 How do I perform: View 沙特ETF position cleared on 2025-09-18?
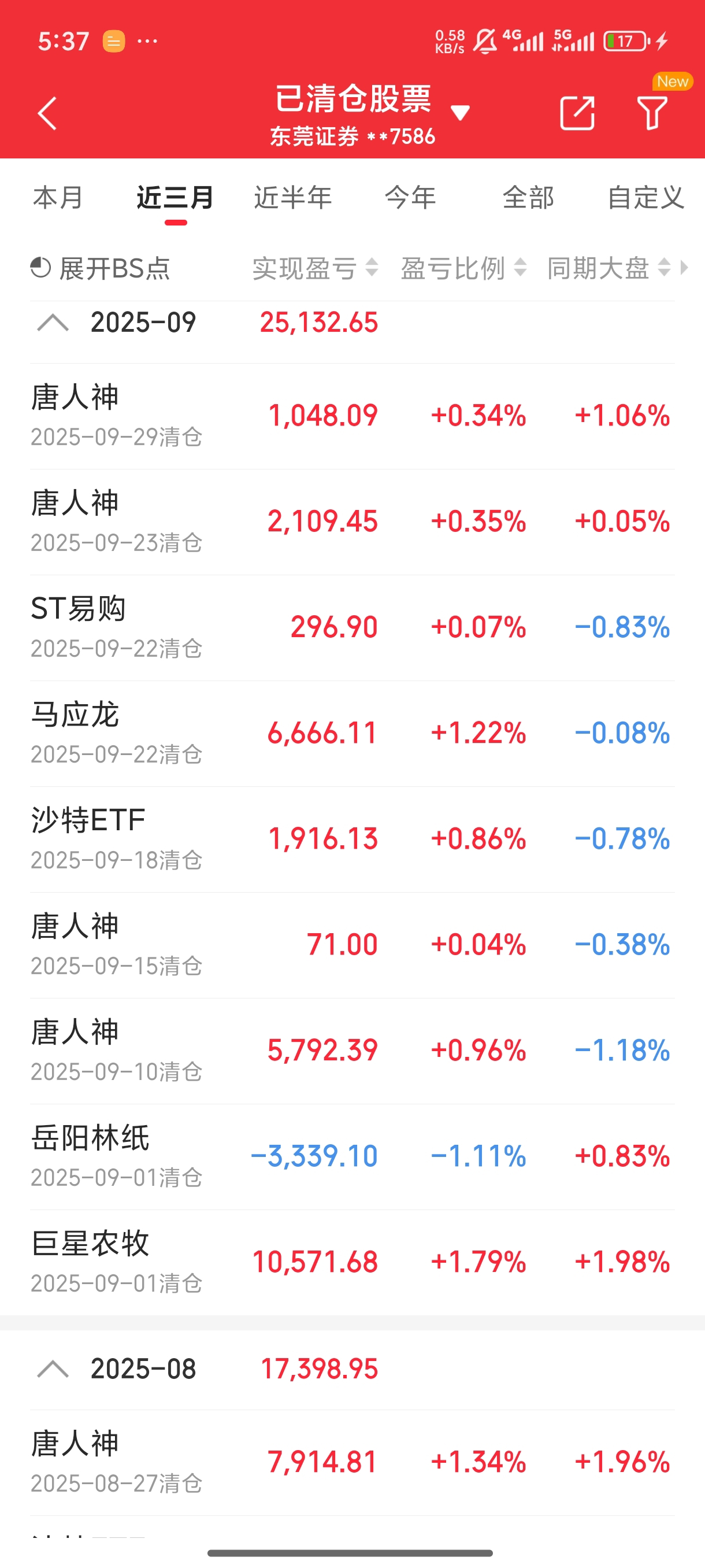[352, 839]
